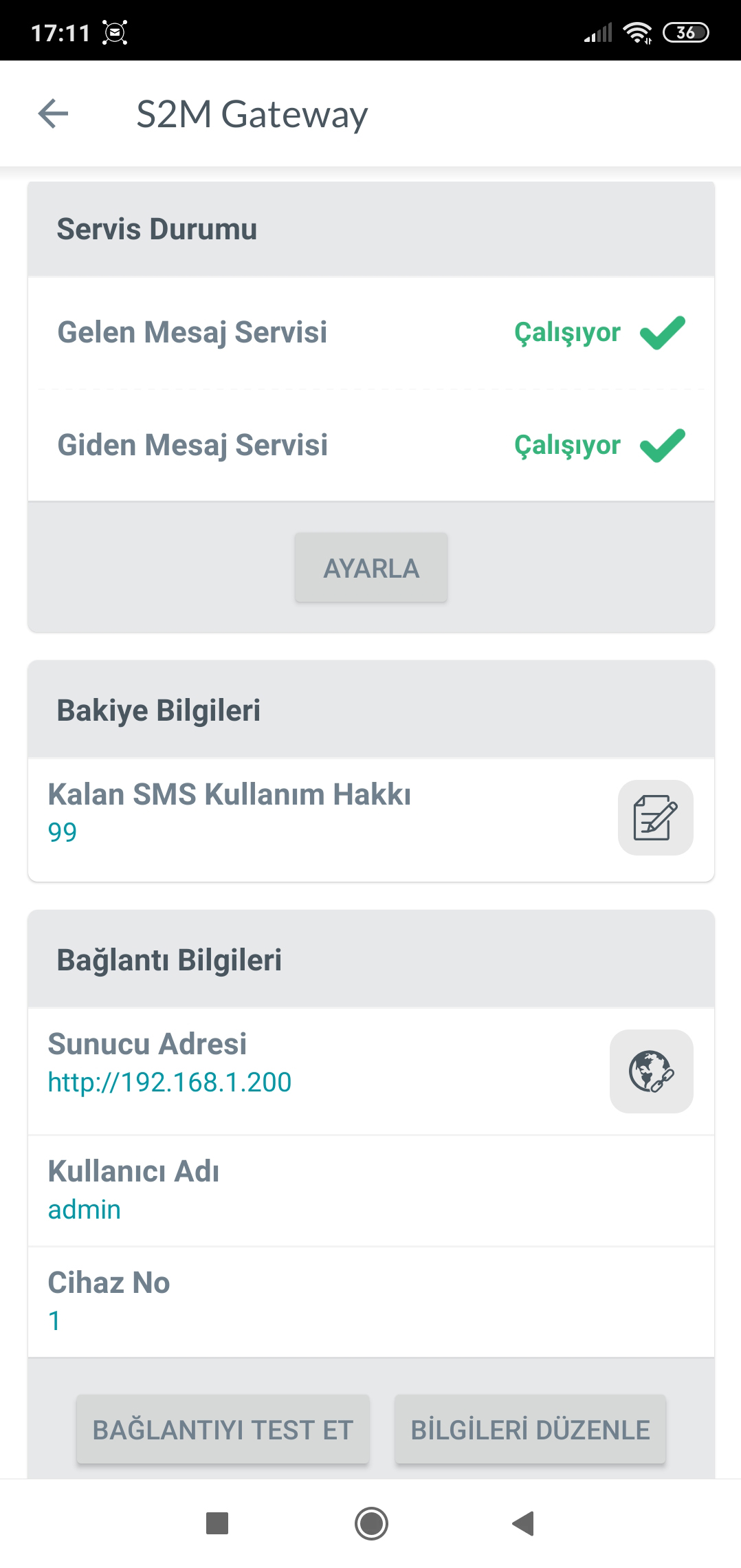Edit remaining SMS usage allowance

[655, 818]
